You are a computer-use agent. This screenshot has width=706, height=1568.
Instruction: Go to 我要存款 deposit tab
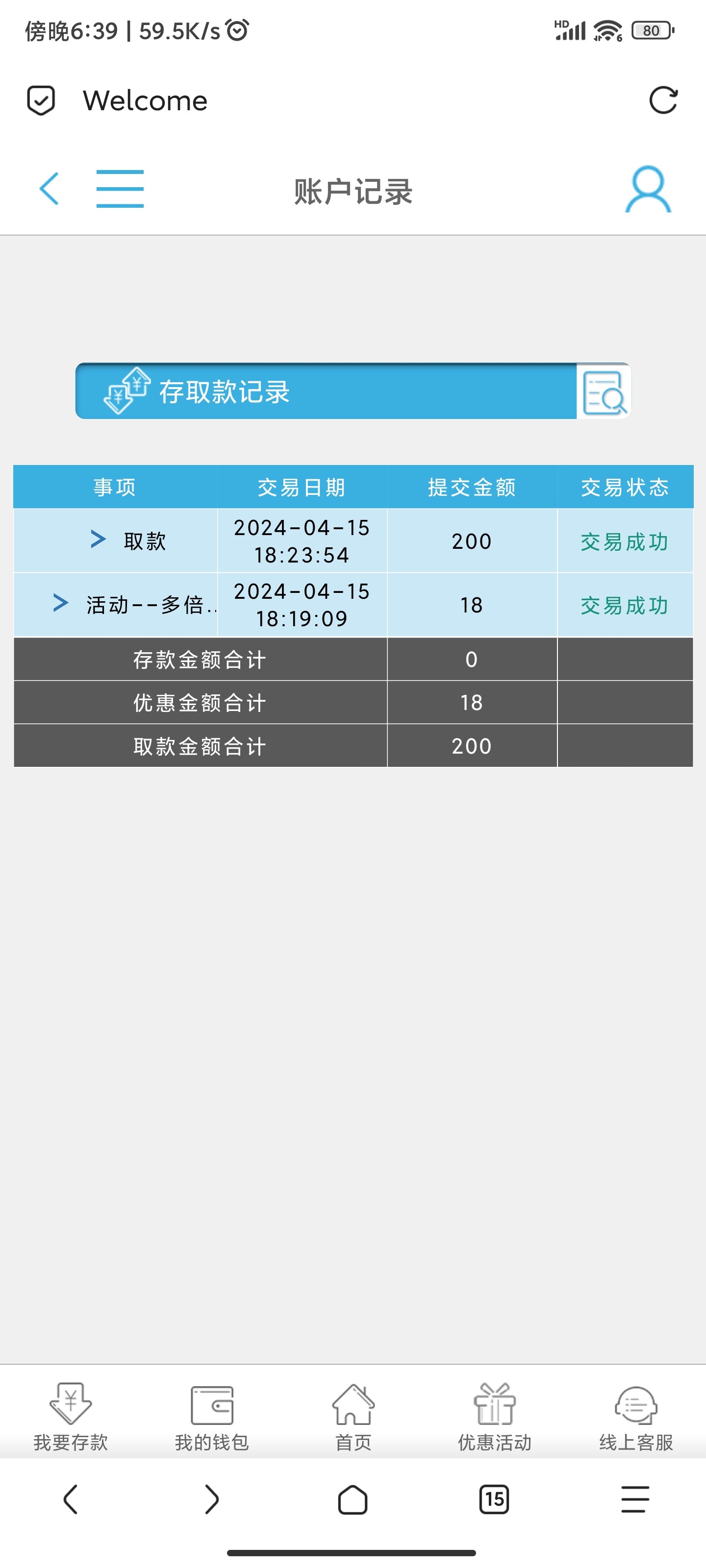click(x=71, y=1416)
